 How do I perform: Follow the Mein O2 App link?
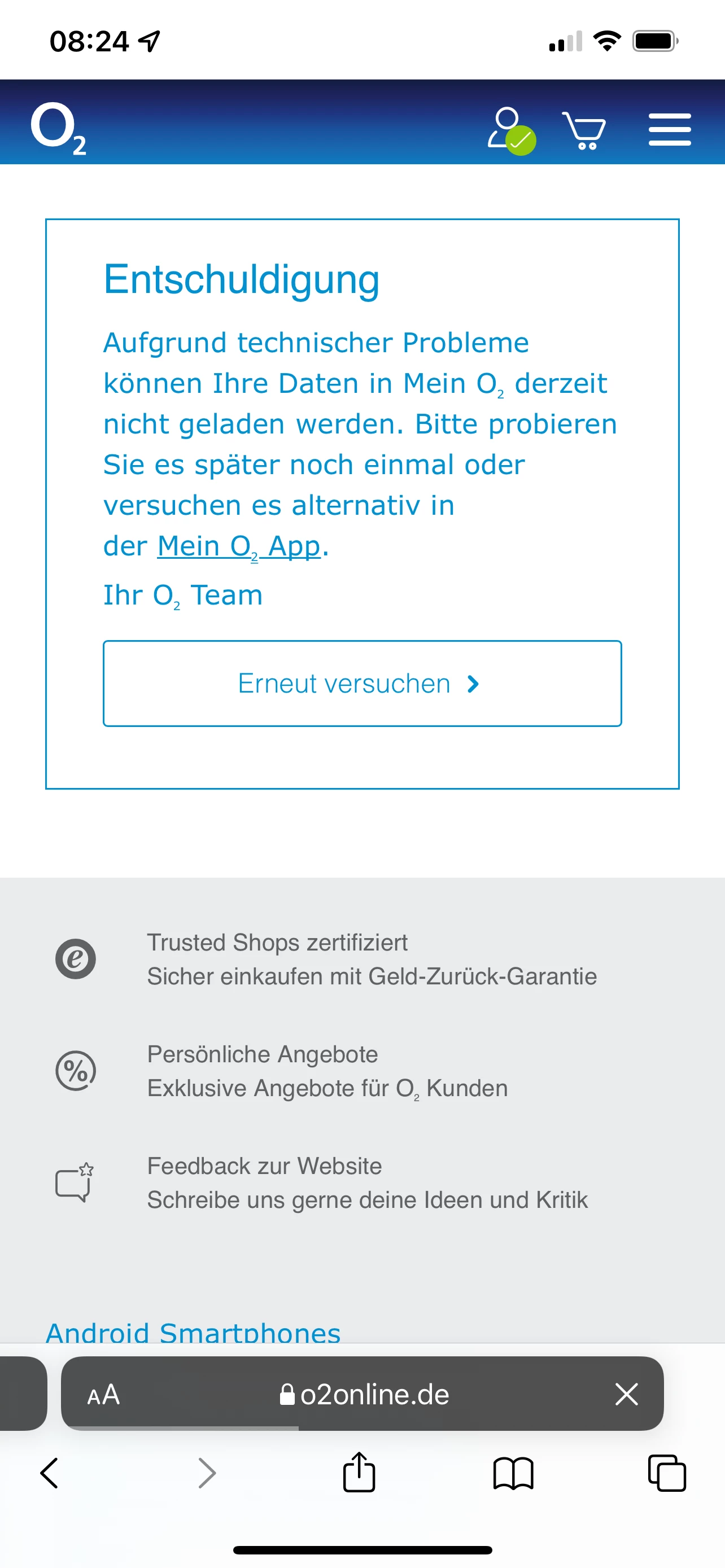[239, 546]
